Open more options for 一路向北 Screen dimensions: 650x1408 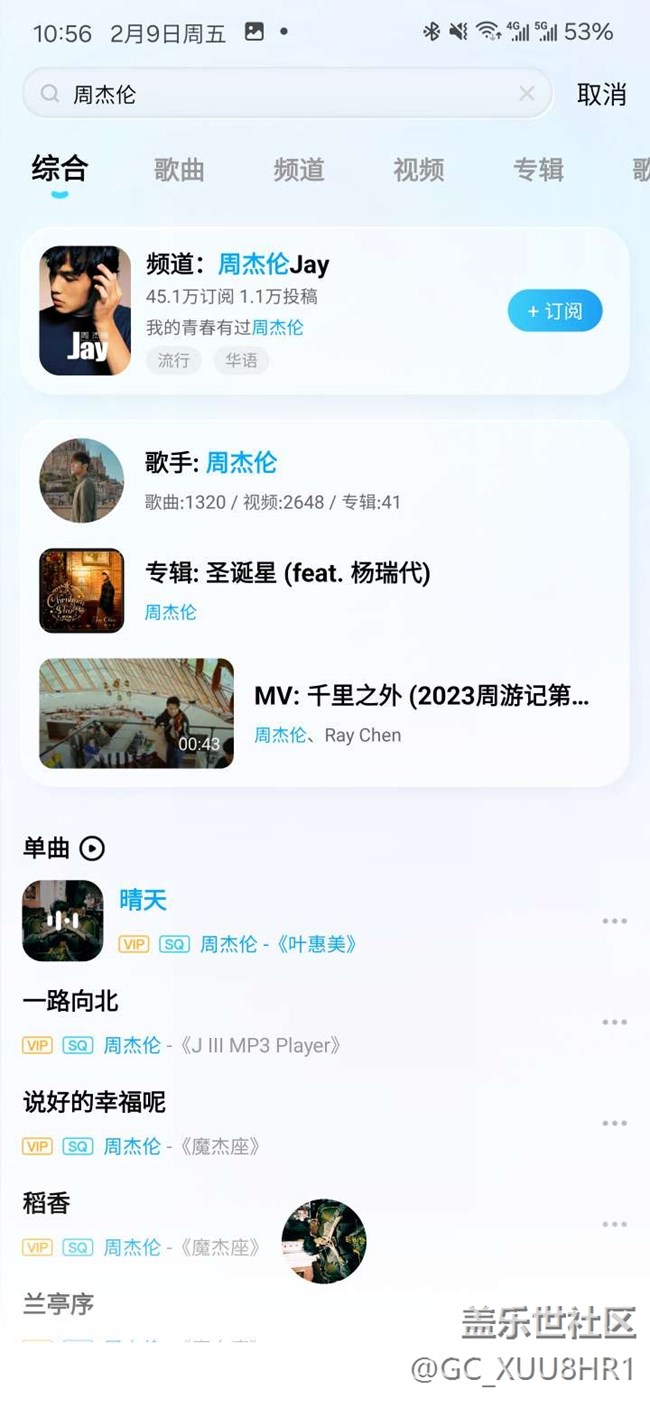(614, 1022)
